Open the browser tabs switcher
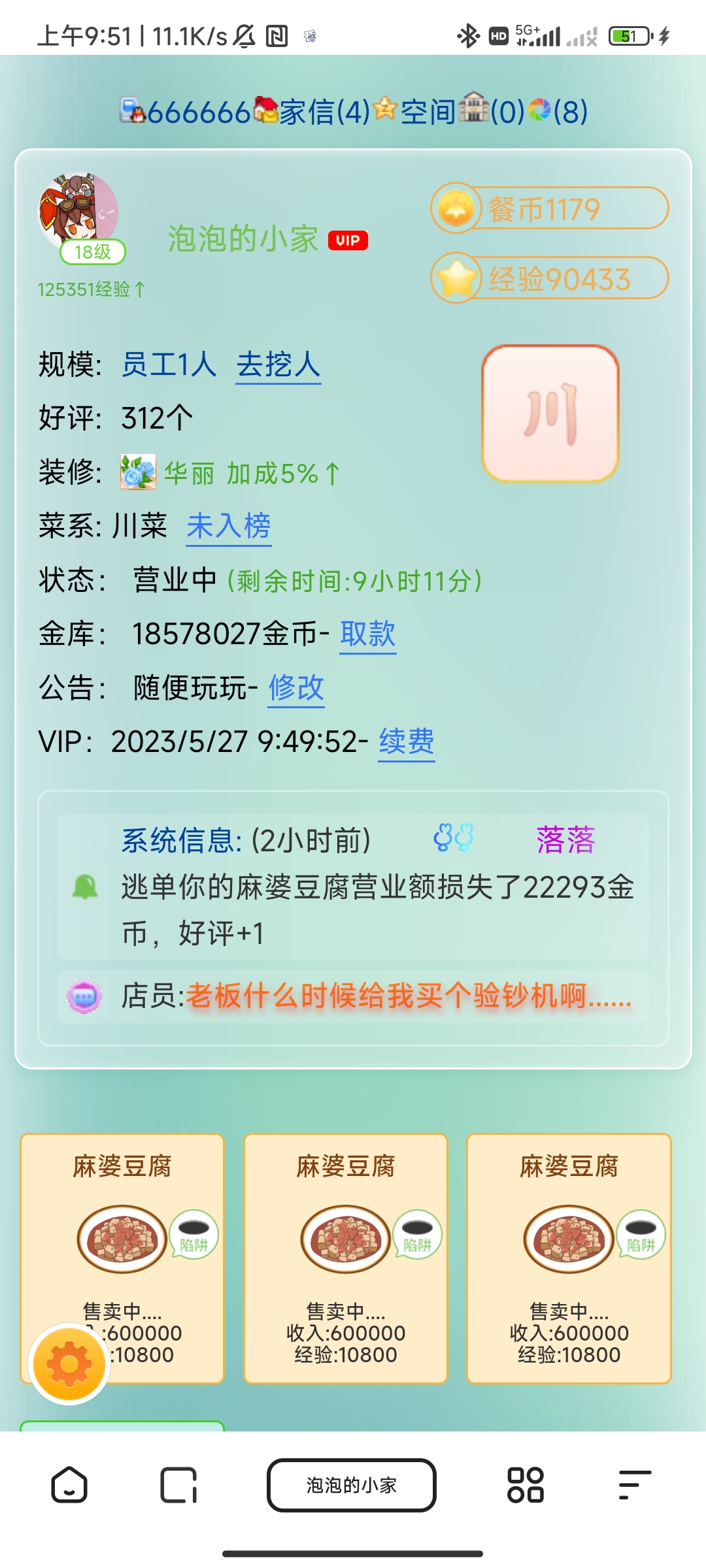Viewport: 706px width, 1568px height. [178, 1485]
